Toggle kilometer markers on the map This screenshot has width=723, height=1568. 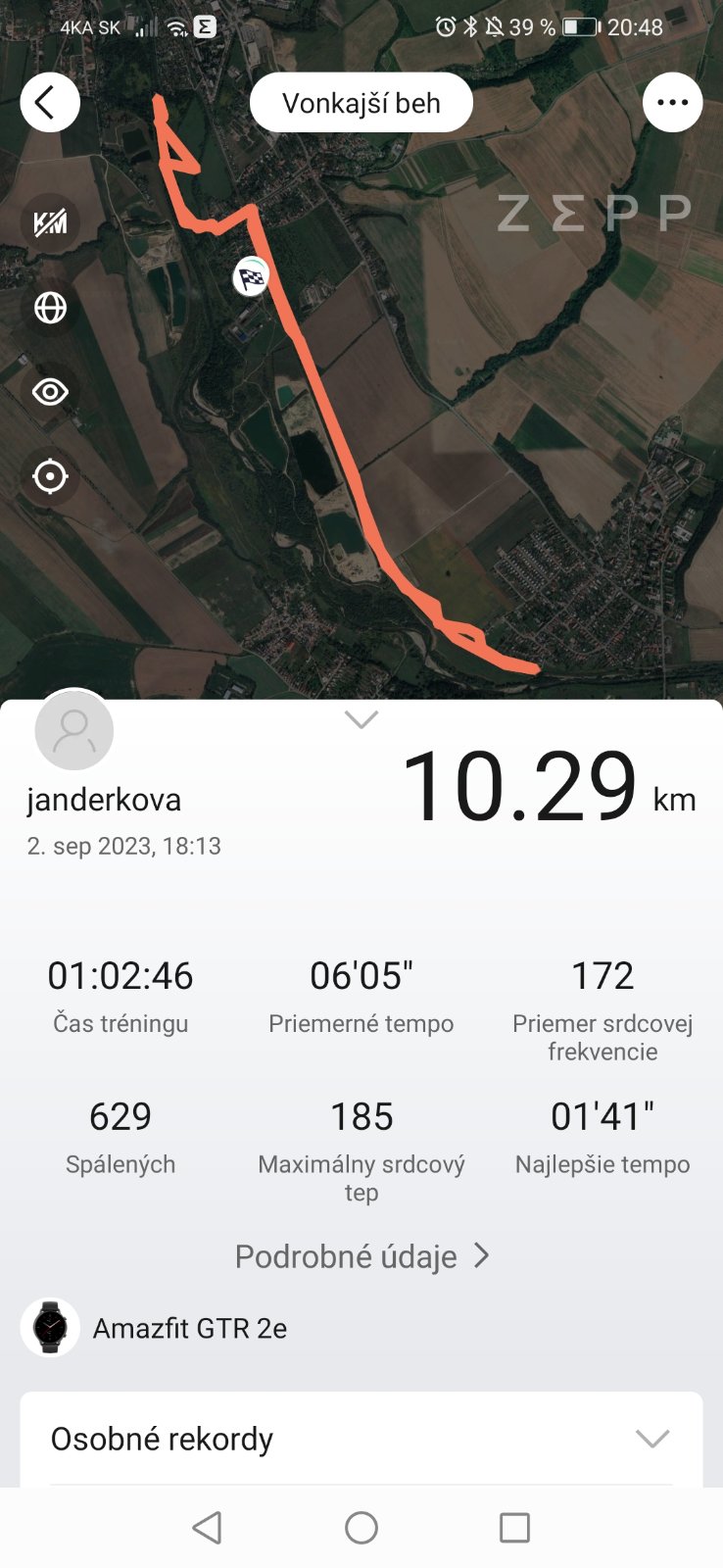[50, 223]
